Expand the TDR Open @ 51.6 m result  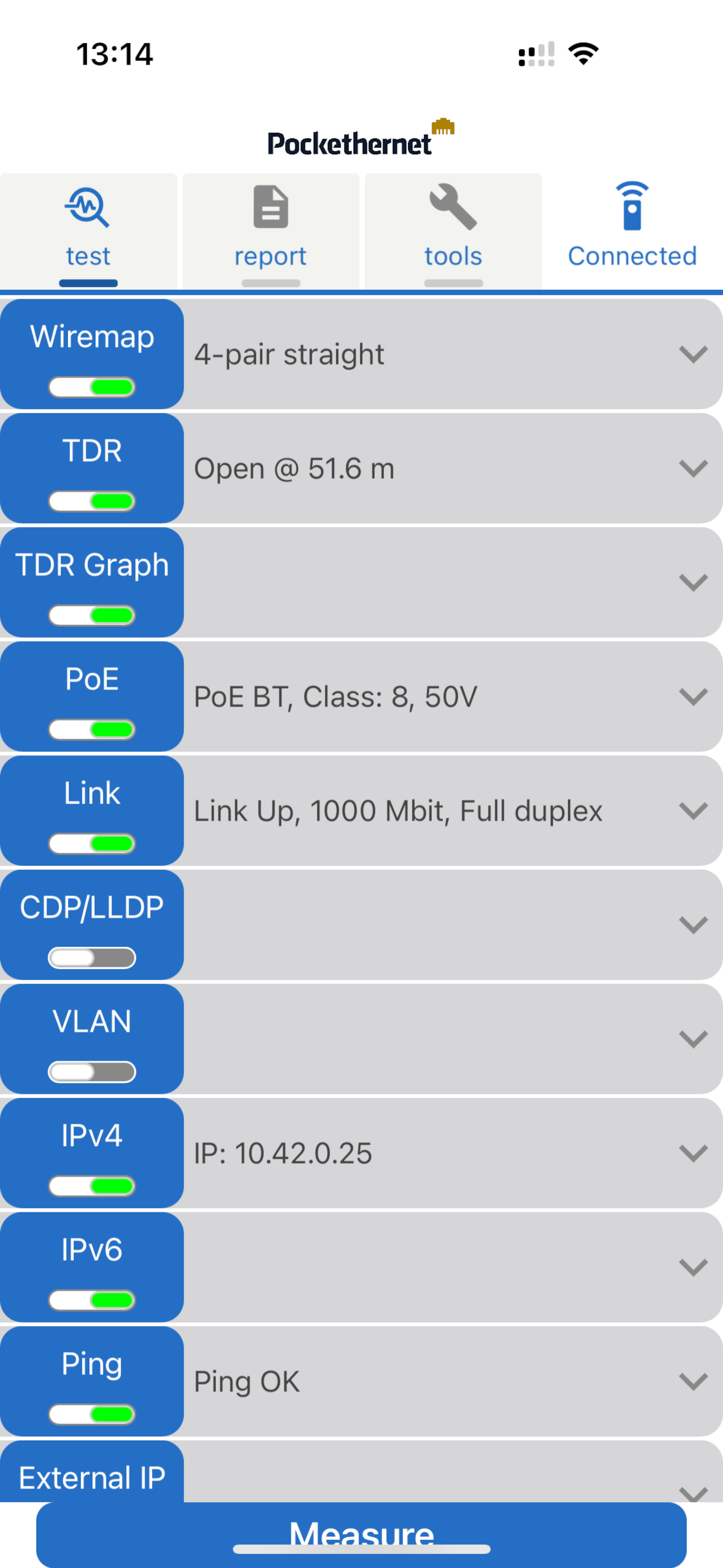coord(453,468)
